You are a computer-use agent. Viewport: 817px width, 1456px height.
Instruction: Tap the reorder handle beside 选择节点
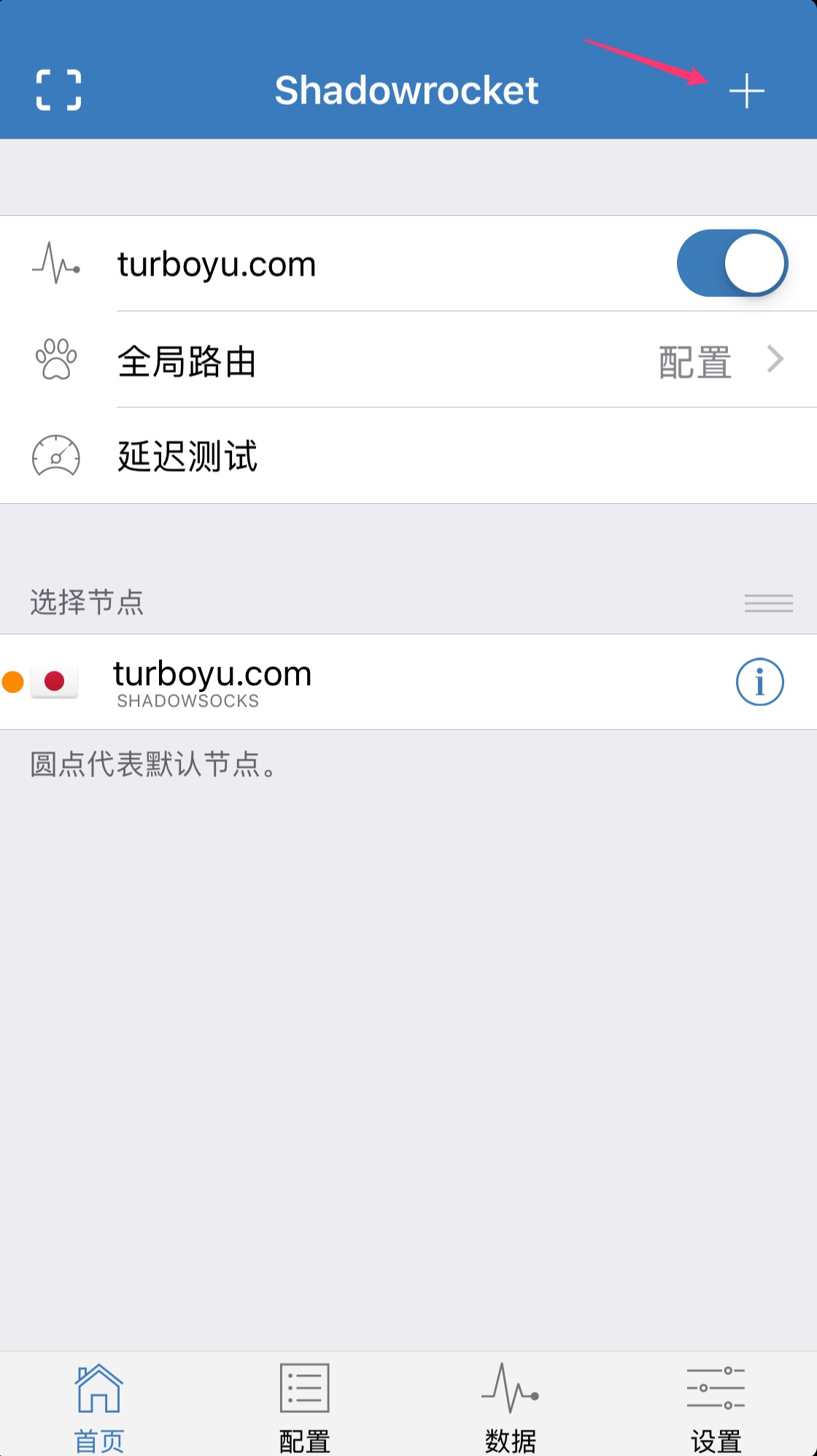pyautogui.click(x=768, y=603)
